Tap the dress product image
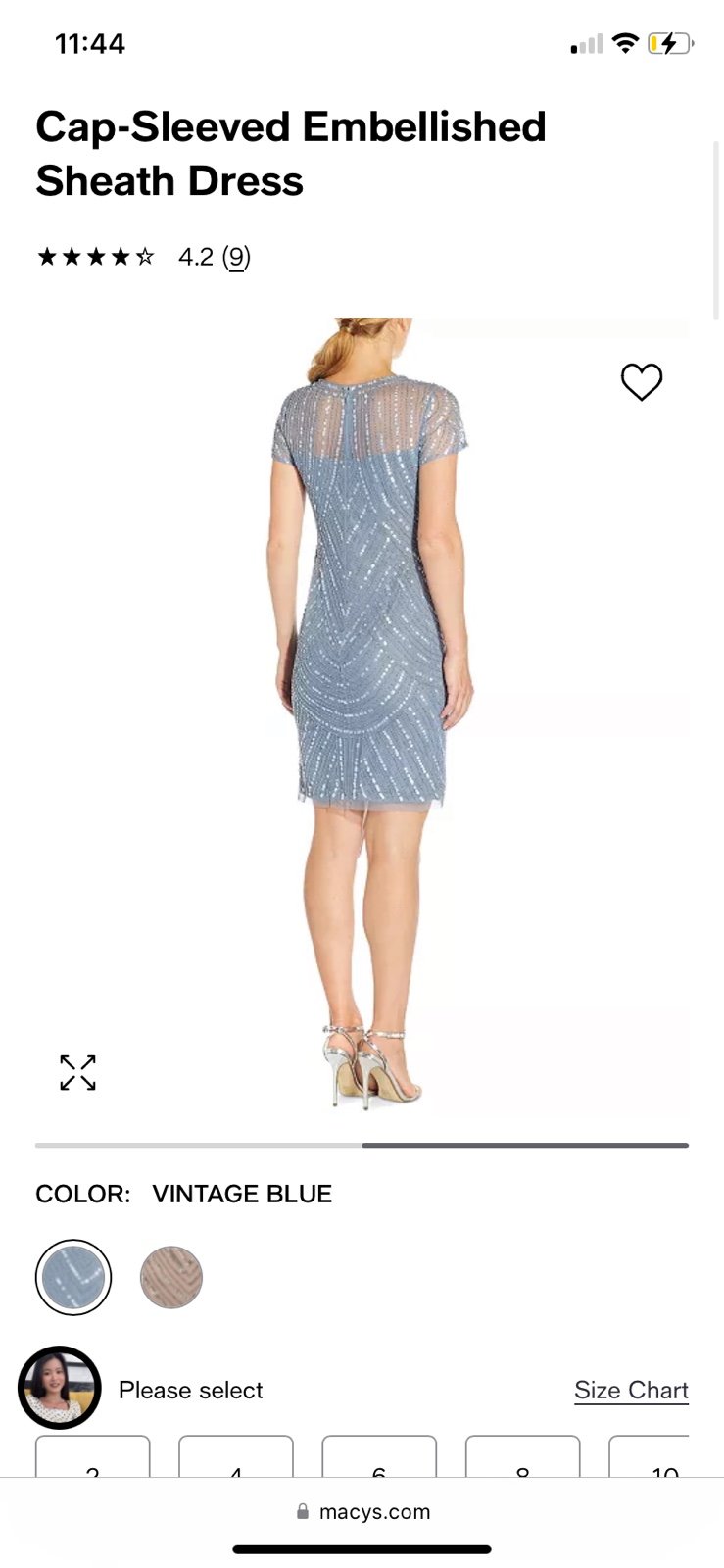The image size is (724, 1568). click(362, 717)
